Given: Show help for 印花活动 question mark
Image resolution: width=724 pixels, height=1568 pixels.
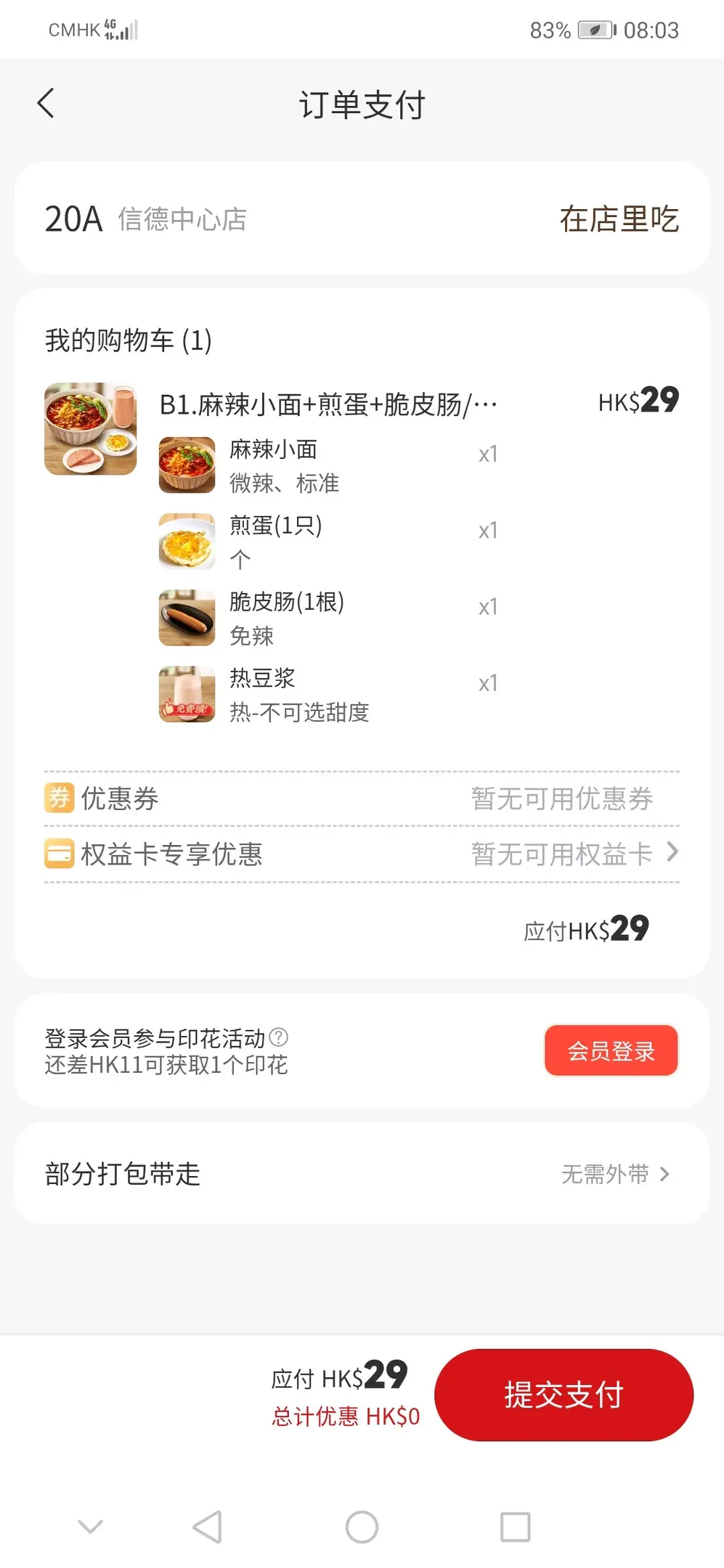Looking at the screenshot, I should coord(279,1037).
